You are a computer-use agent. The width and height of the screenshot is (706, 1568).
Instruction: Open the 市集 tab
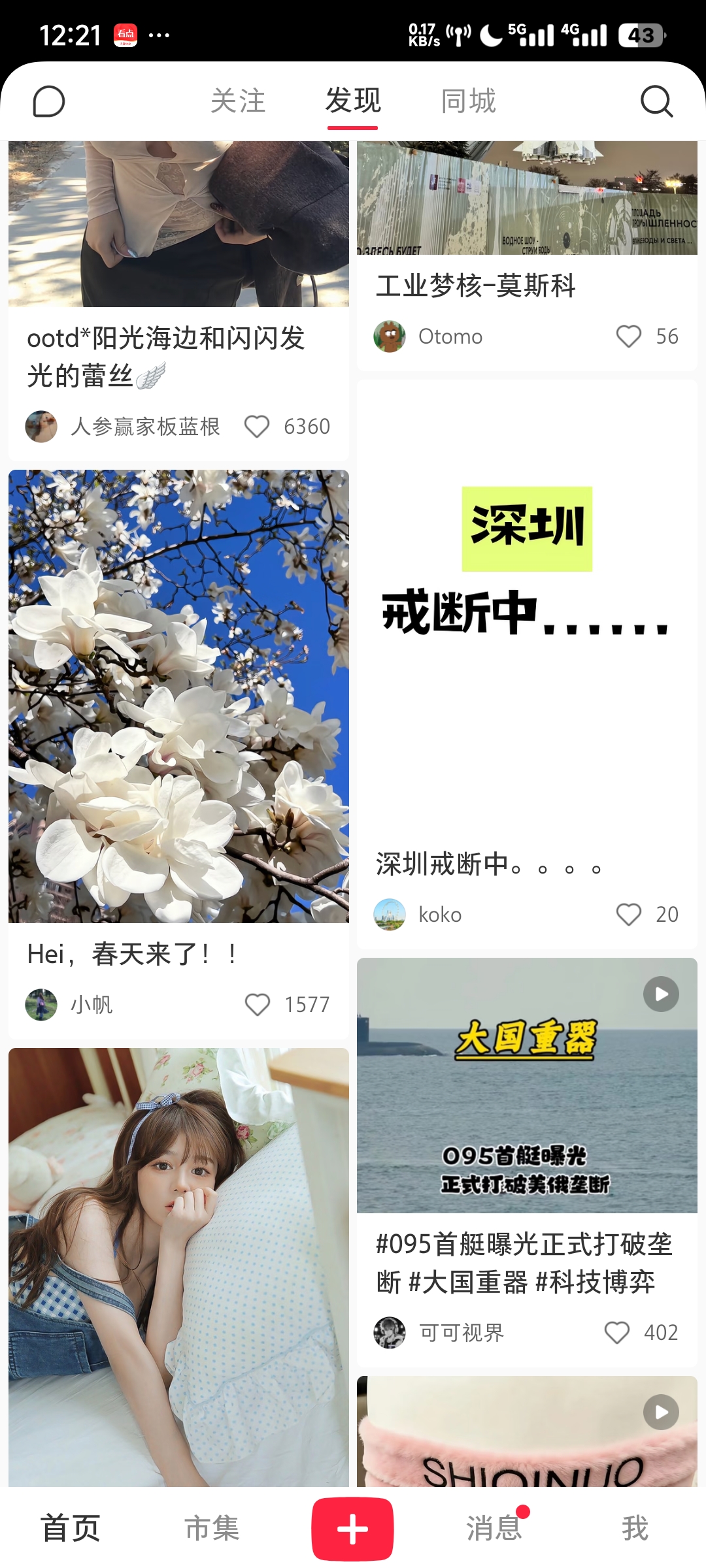[x=212, y=1529]
